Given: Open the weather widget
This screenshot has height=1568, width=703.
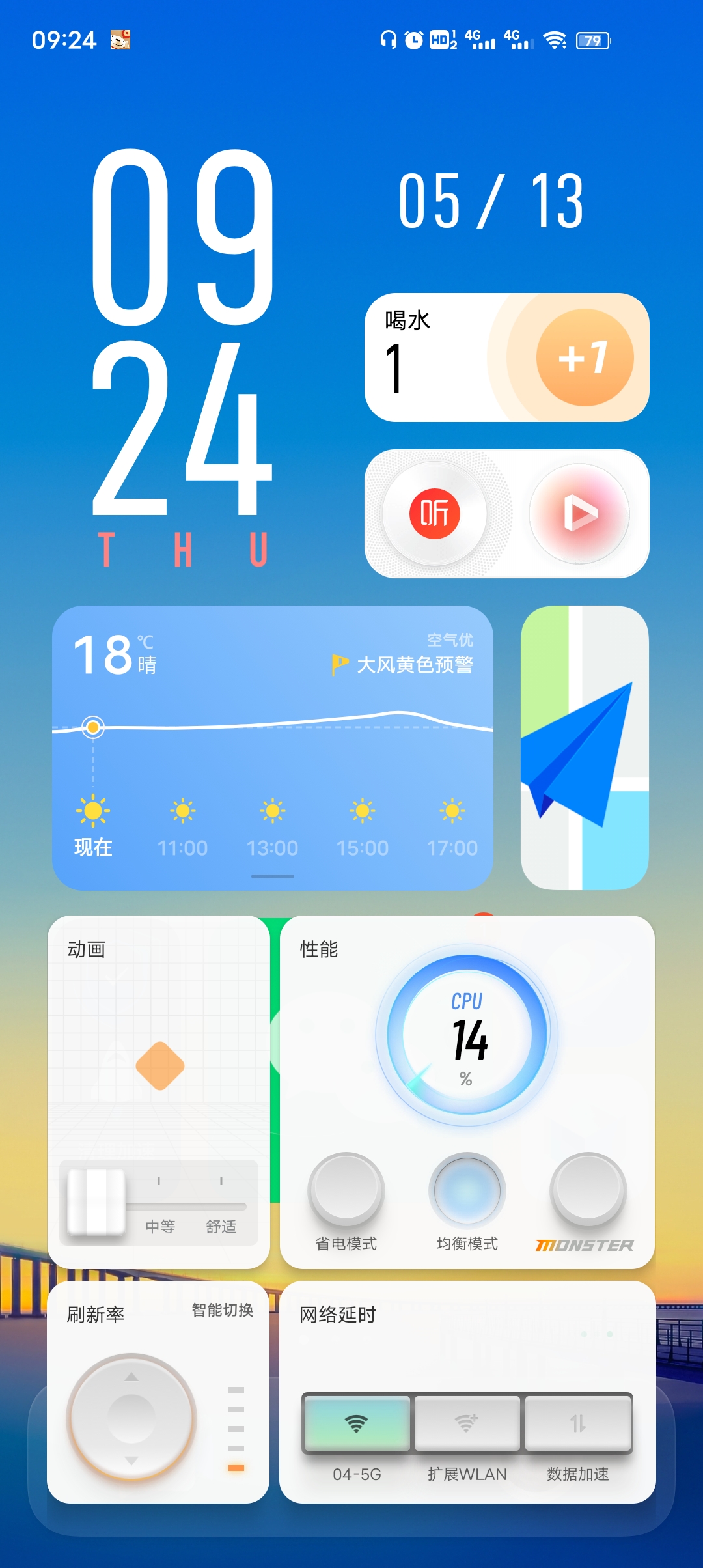Looking at the screenshot, I should click(272, 748).
